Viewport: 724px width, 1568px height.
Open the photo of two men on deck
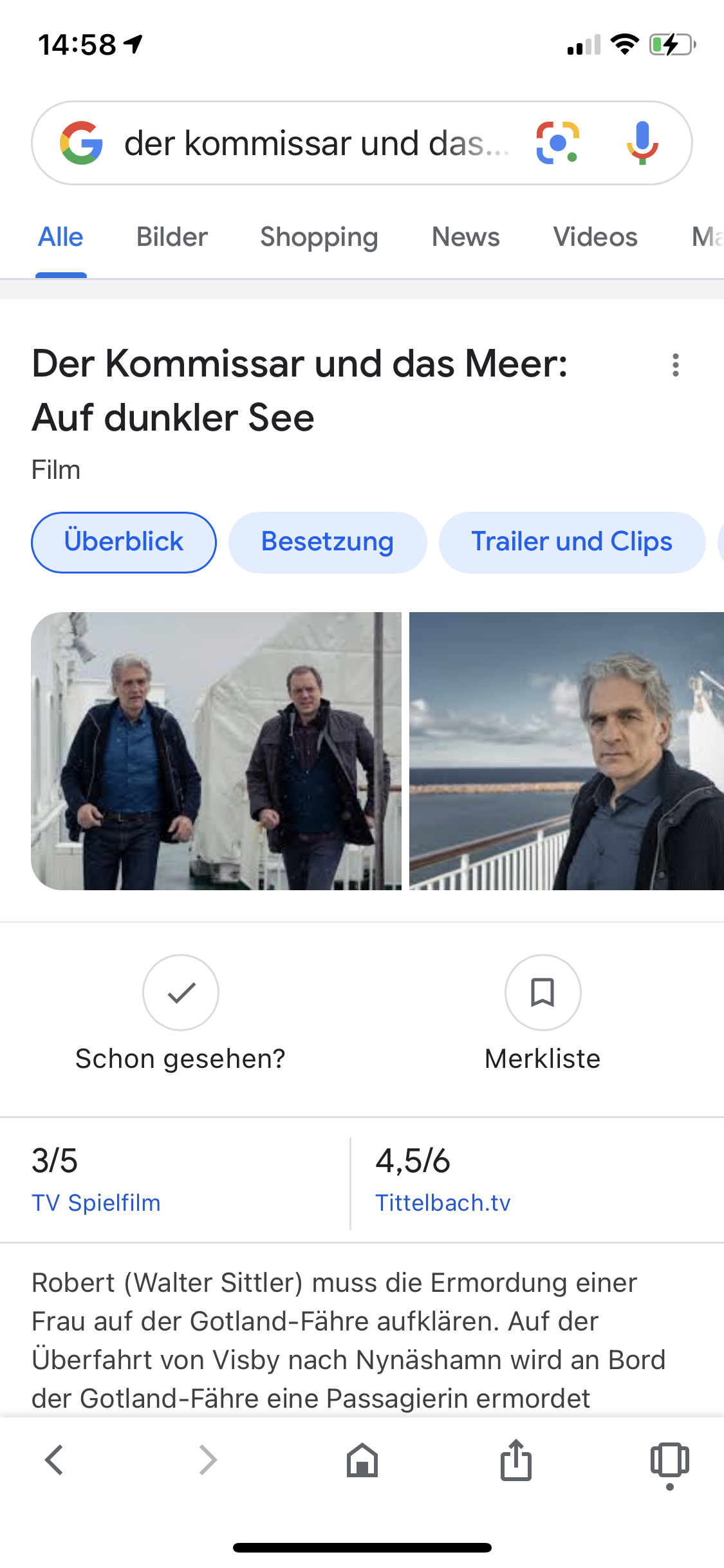(x=216, y=751)
